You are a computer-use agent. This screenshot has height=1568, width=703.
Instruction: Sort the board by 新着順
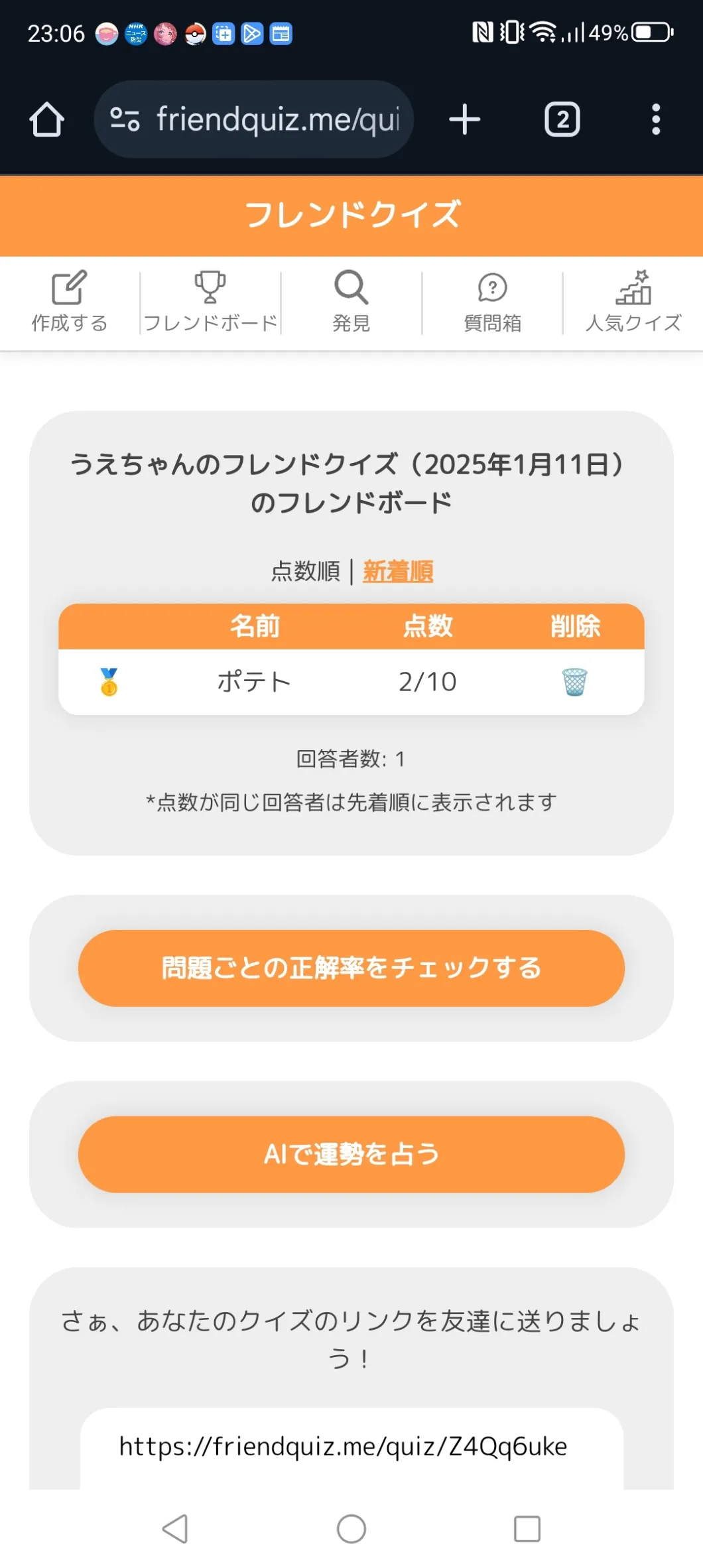(398, 571)
